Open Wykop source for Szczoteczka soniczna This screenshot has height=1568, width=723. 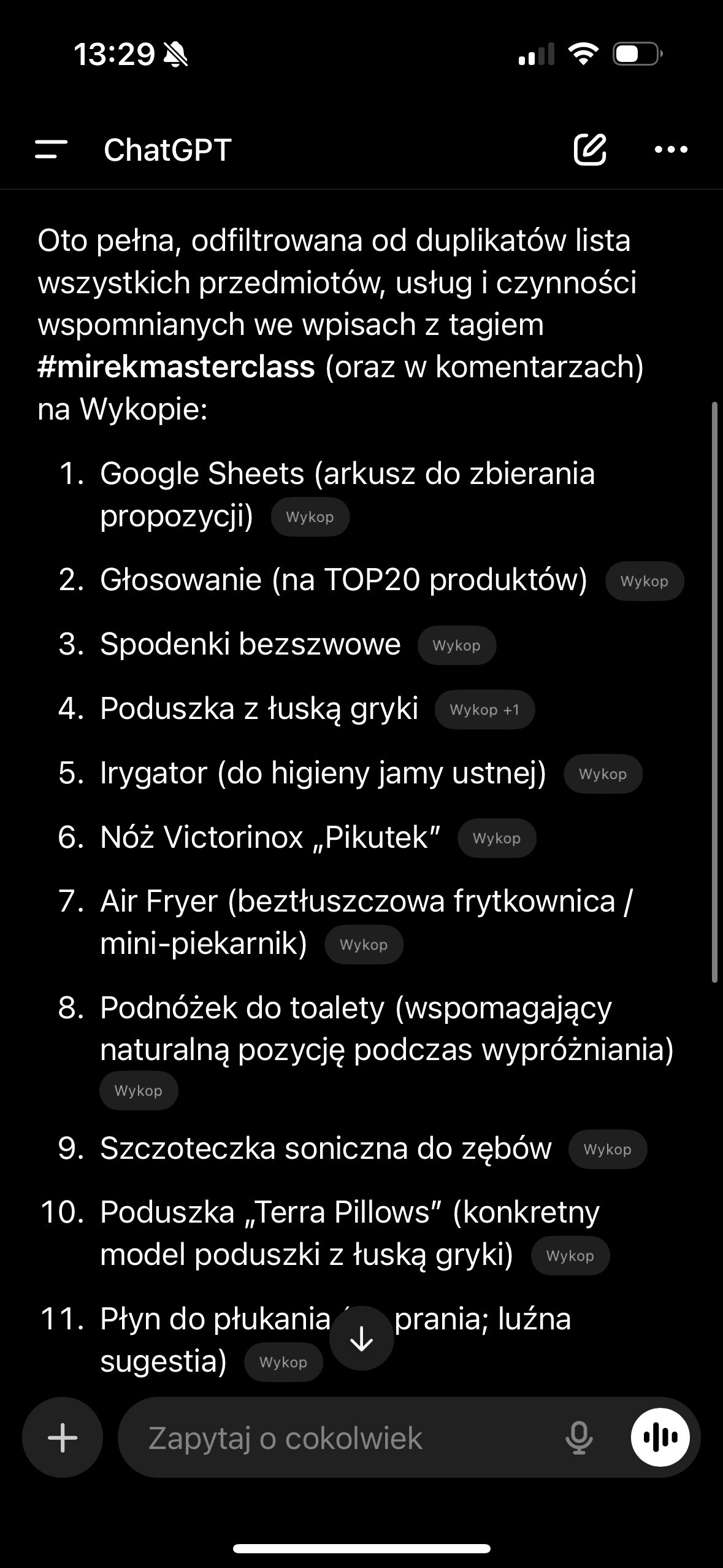click(x=607, y=1150)
